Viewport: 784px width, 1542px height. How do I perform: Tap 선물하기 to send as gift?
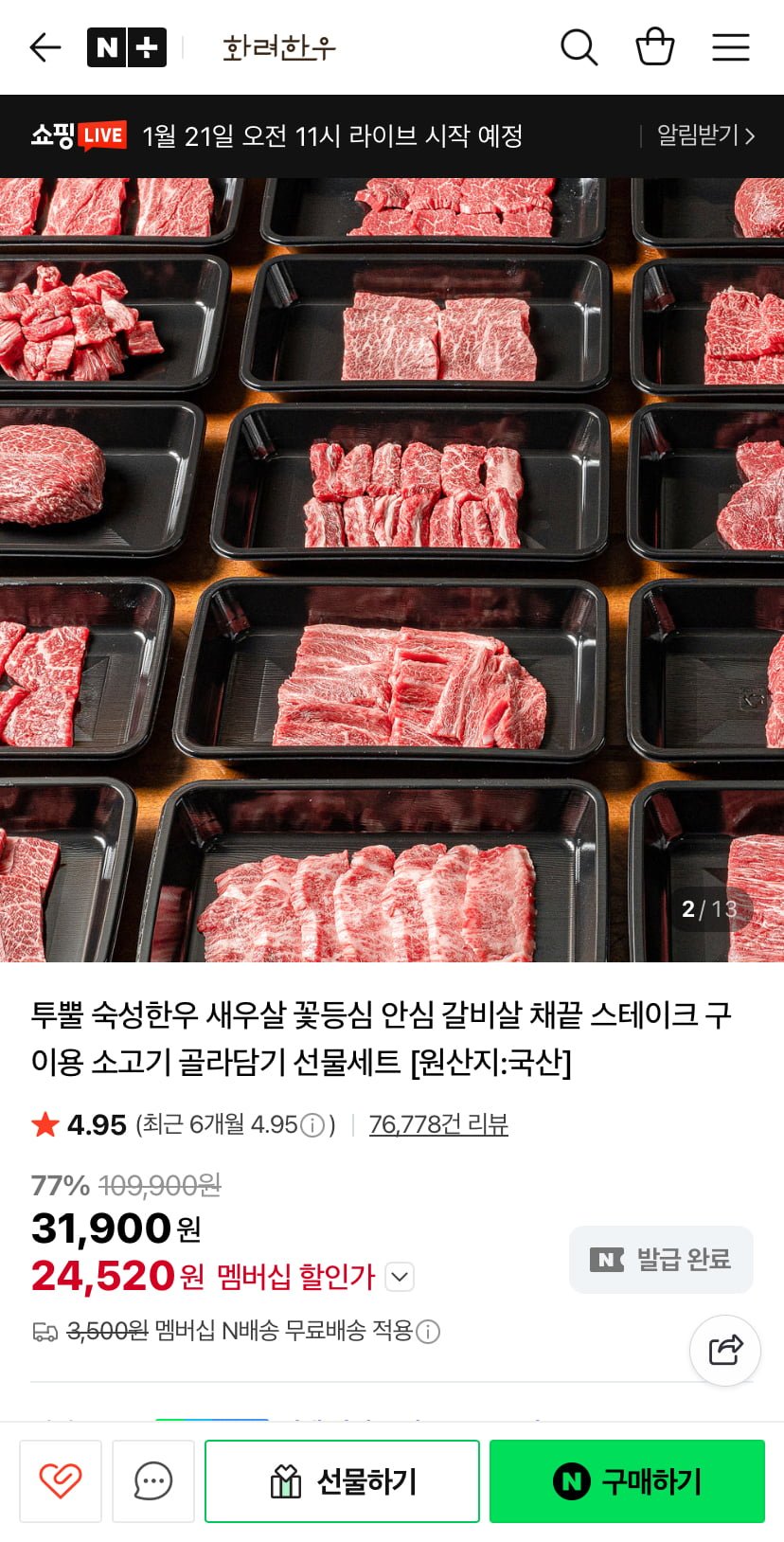click(x=343, y=1481)
